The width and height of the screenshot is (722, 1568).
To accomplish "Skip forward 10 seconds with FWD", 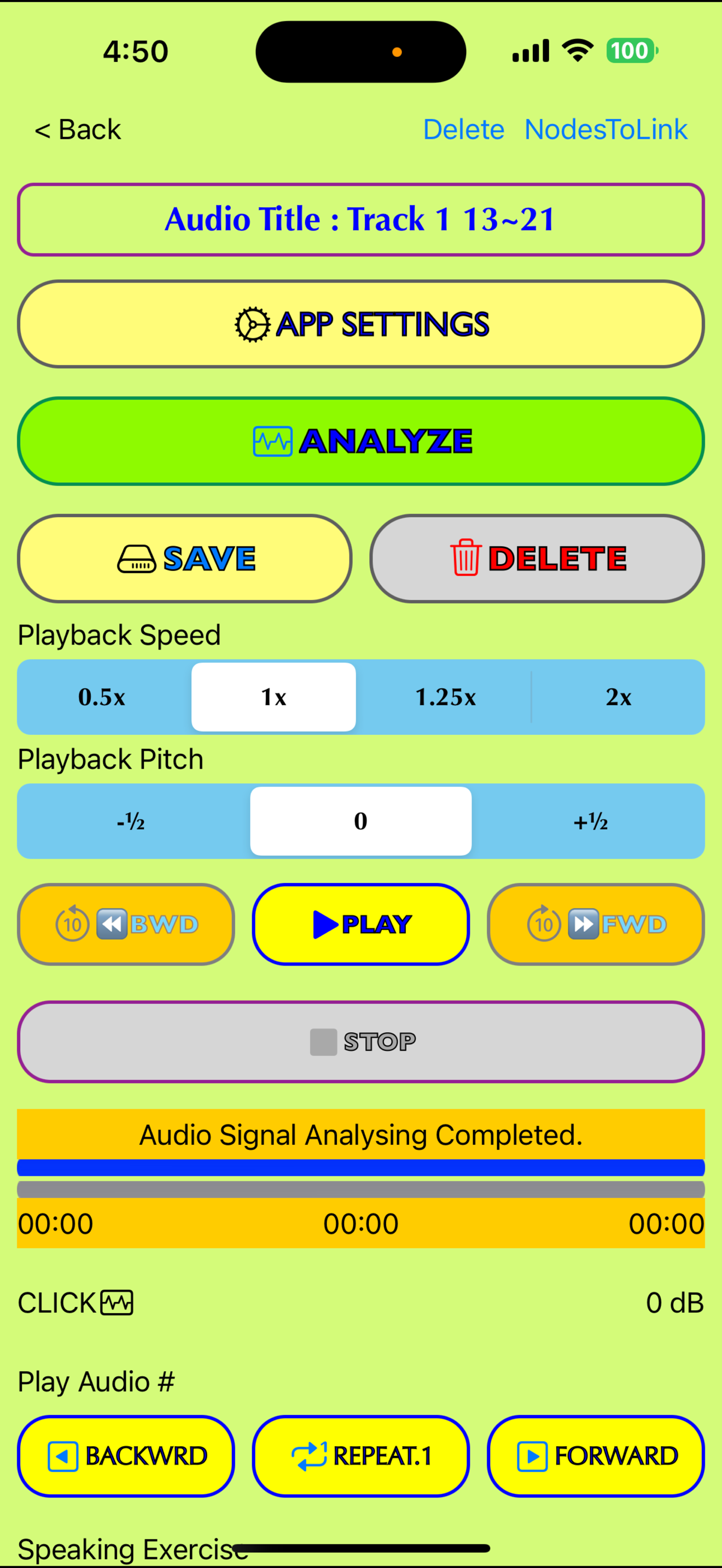I will click(x=595, y=924).
